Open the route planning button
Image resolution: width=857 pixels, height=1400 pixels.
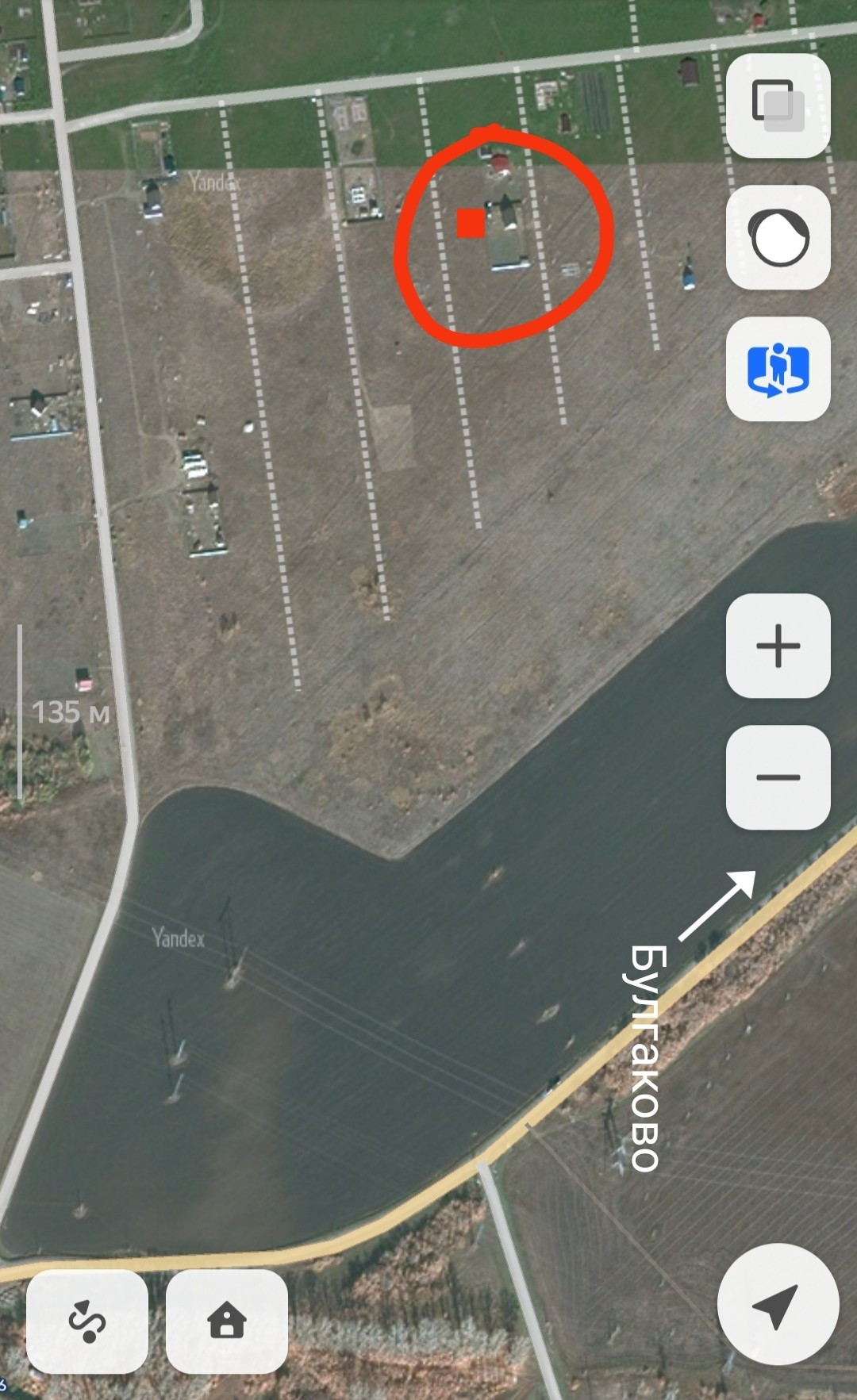click(87, 1321)
